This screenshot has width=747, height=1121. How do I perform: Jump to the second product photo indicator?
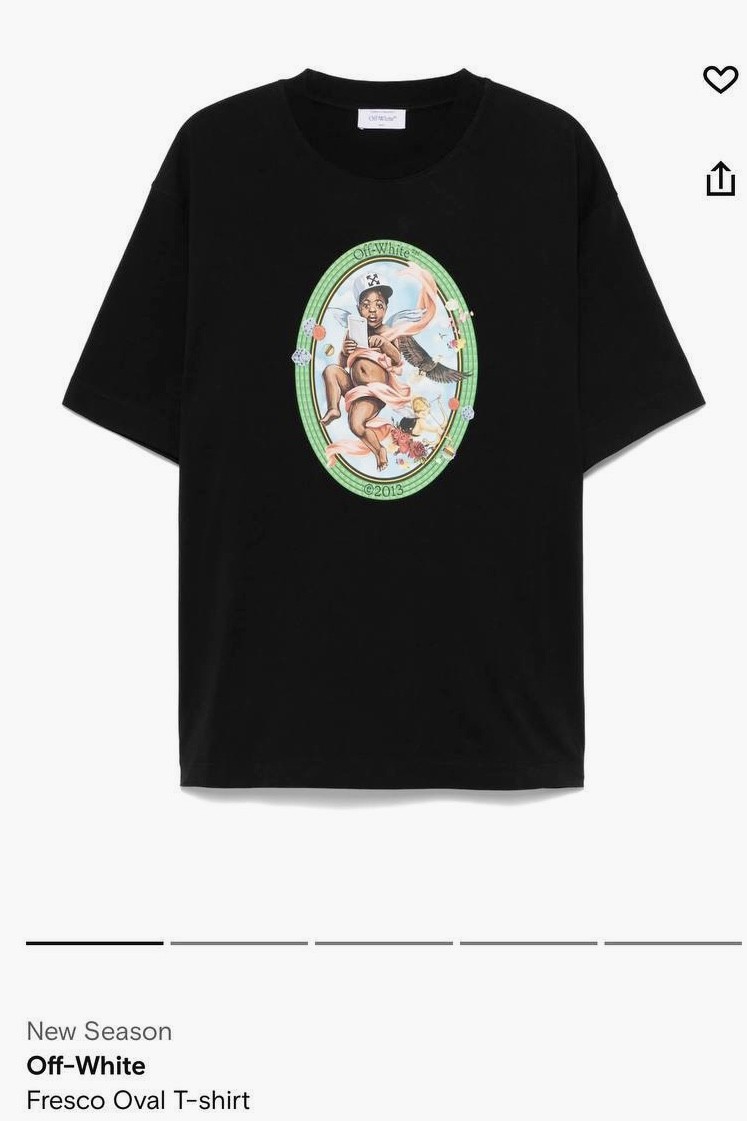(239, 942)
